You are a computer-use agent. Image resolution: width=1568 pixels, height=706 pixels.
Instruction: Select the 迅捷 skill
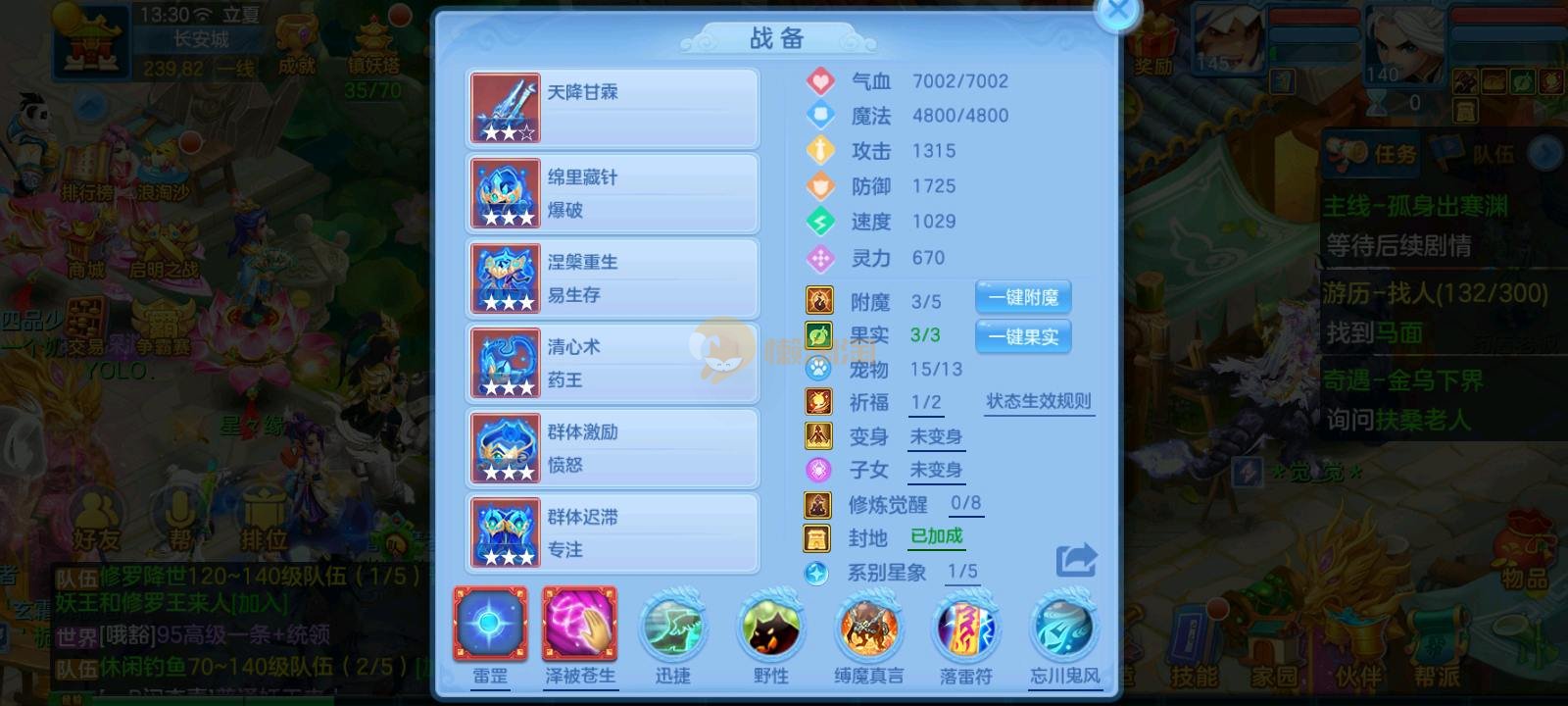[673, 630]
